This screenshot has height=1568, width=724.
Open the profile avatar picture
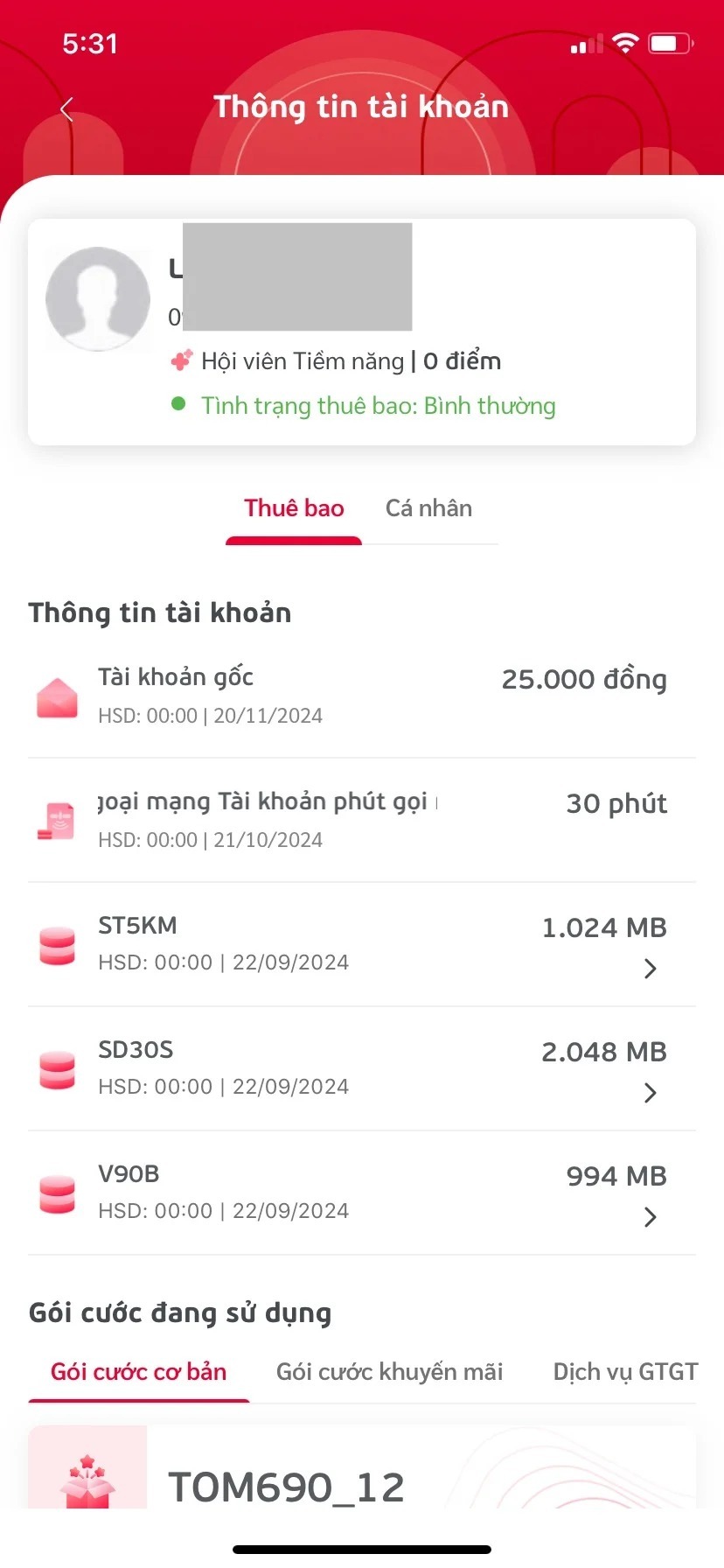click(97, 297)
